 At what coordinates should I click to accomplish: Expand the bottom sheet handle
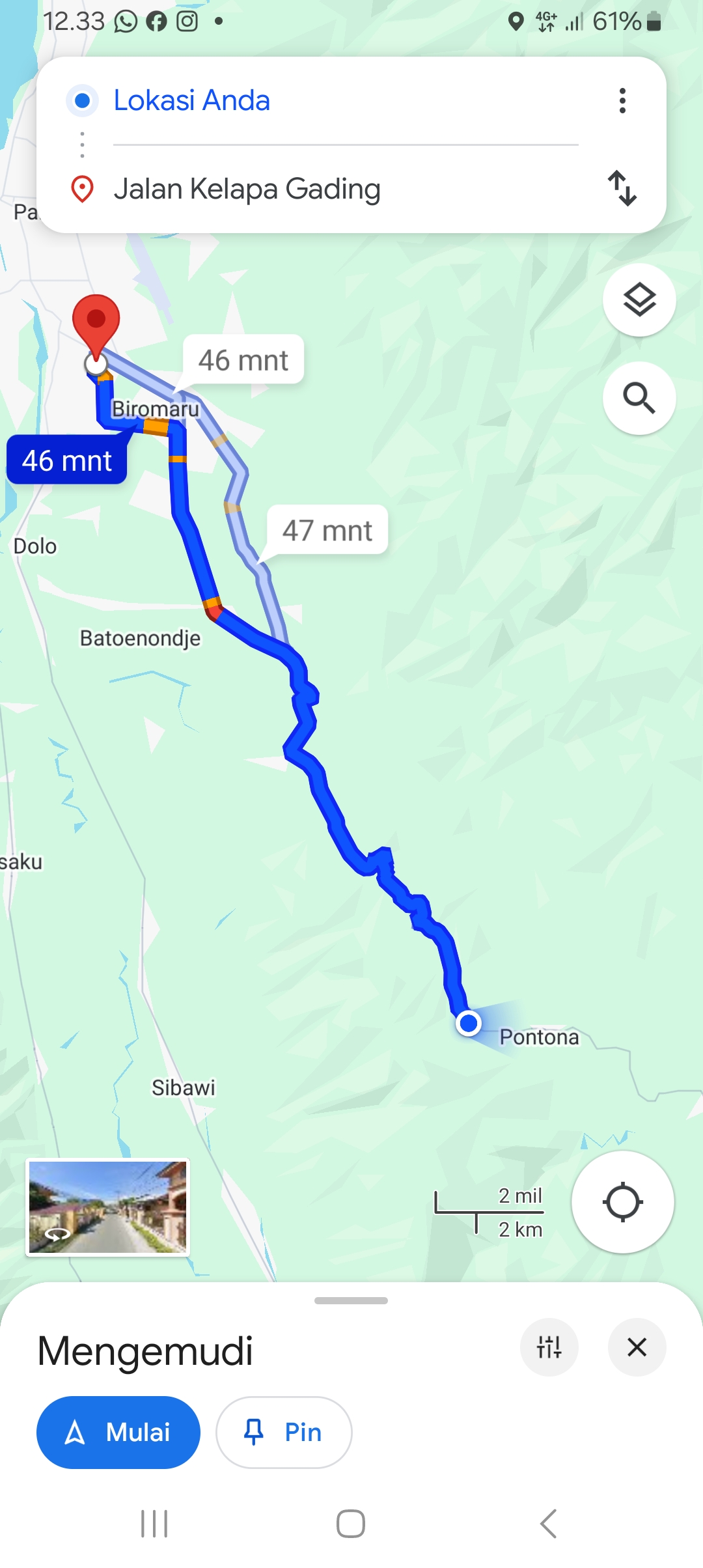351,1300
